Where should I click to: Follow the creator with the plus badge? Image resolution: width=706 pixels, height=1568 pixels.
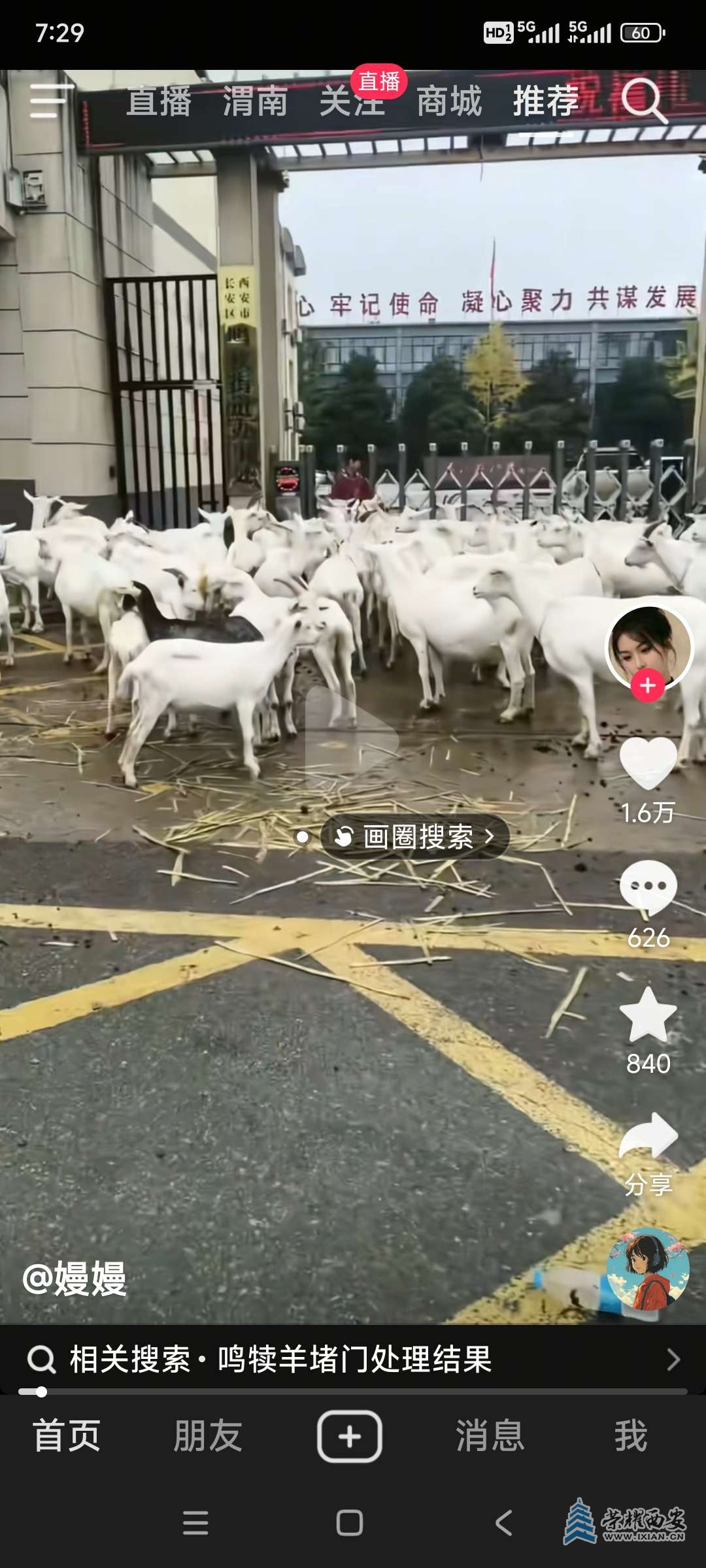[648, 686]
